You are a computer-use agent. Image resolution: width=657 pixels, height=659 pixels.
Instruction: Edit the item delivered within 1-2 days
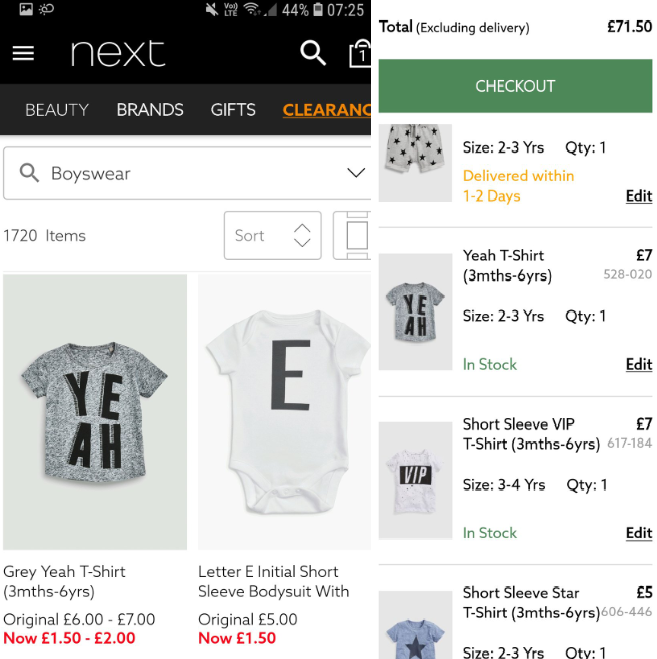[639, 196]
